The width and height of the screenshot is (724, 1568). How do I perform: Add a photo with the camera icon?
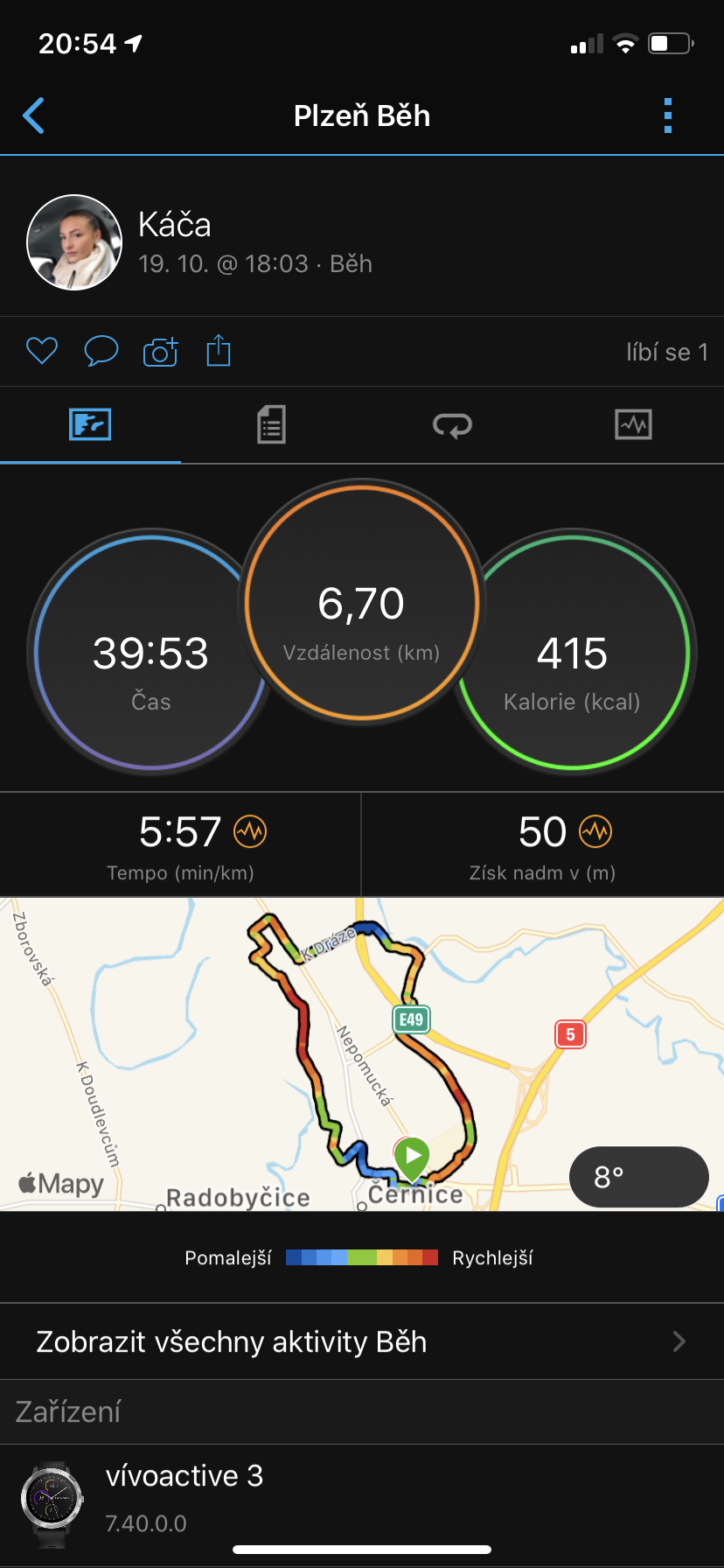pos(160,351)
